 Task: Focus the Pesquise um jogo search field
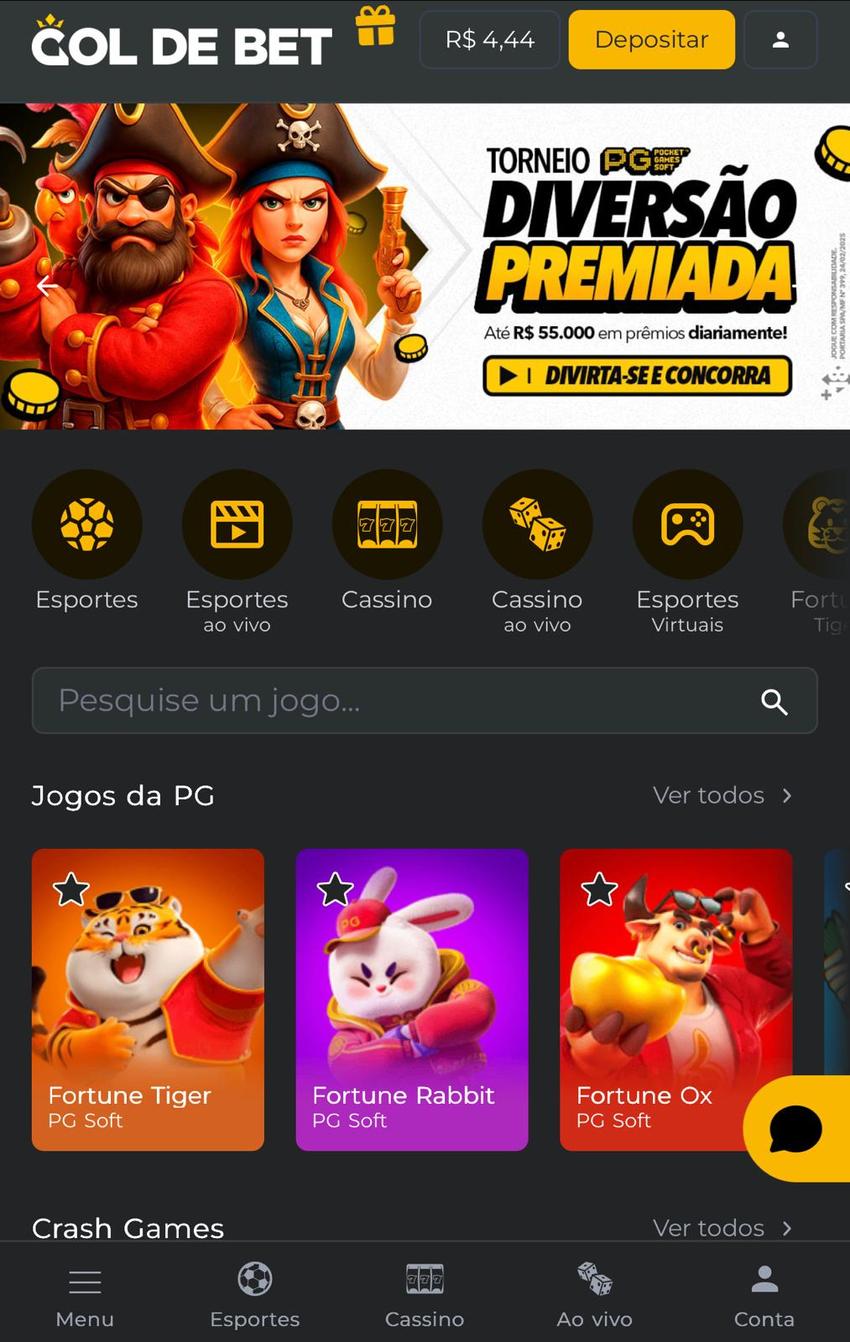[x=400, y=700]
